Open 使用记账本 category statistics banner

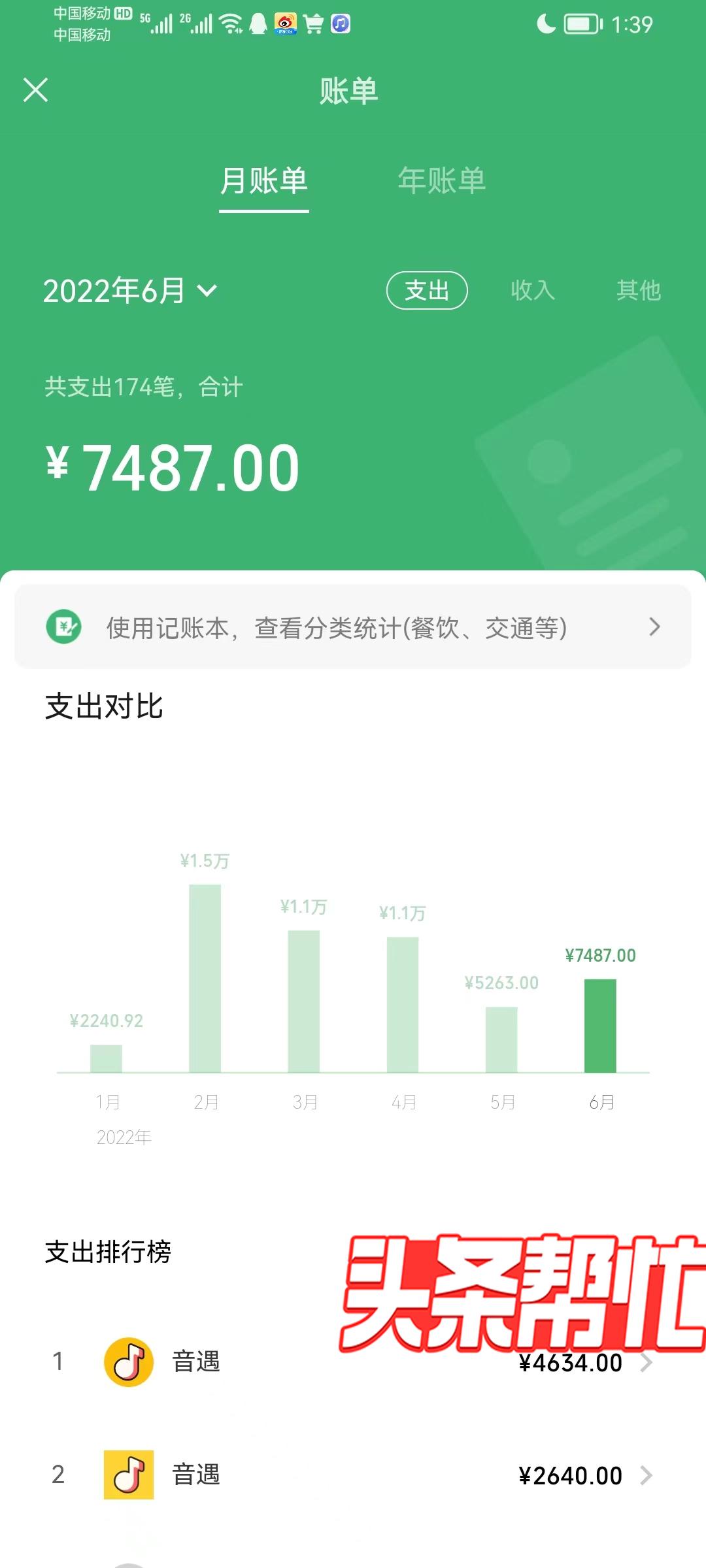tap(353, 627)
